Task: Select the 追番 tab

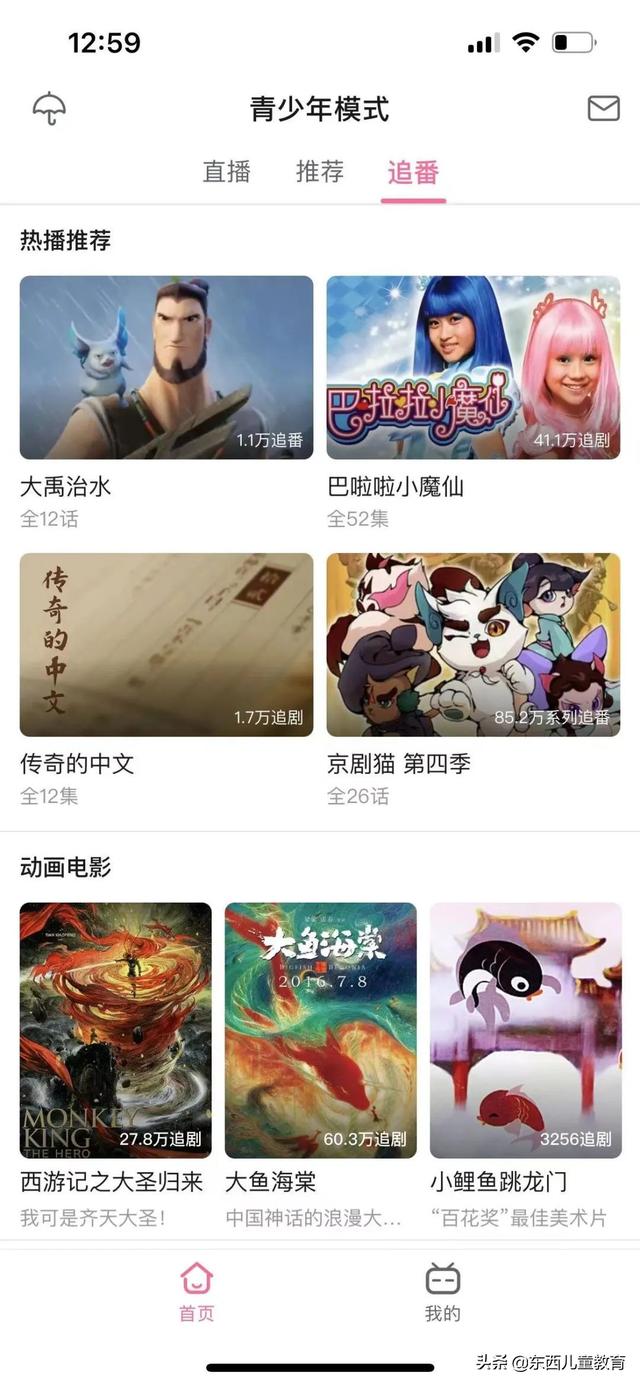Action: (413, 172)
